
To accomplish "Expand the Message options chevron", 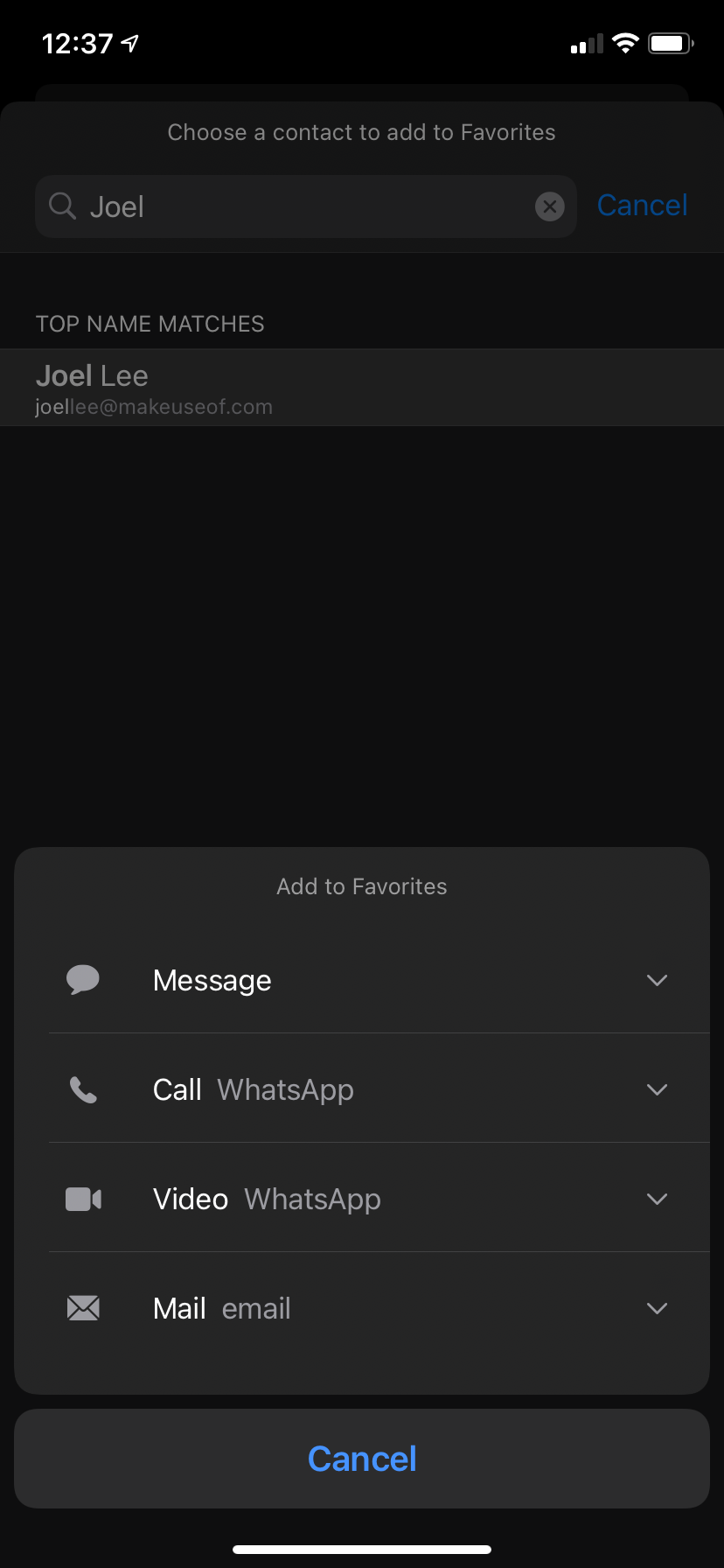I will coord(657,980).
